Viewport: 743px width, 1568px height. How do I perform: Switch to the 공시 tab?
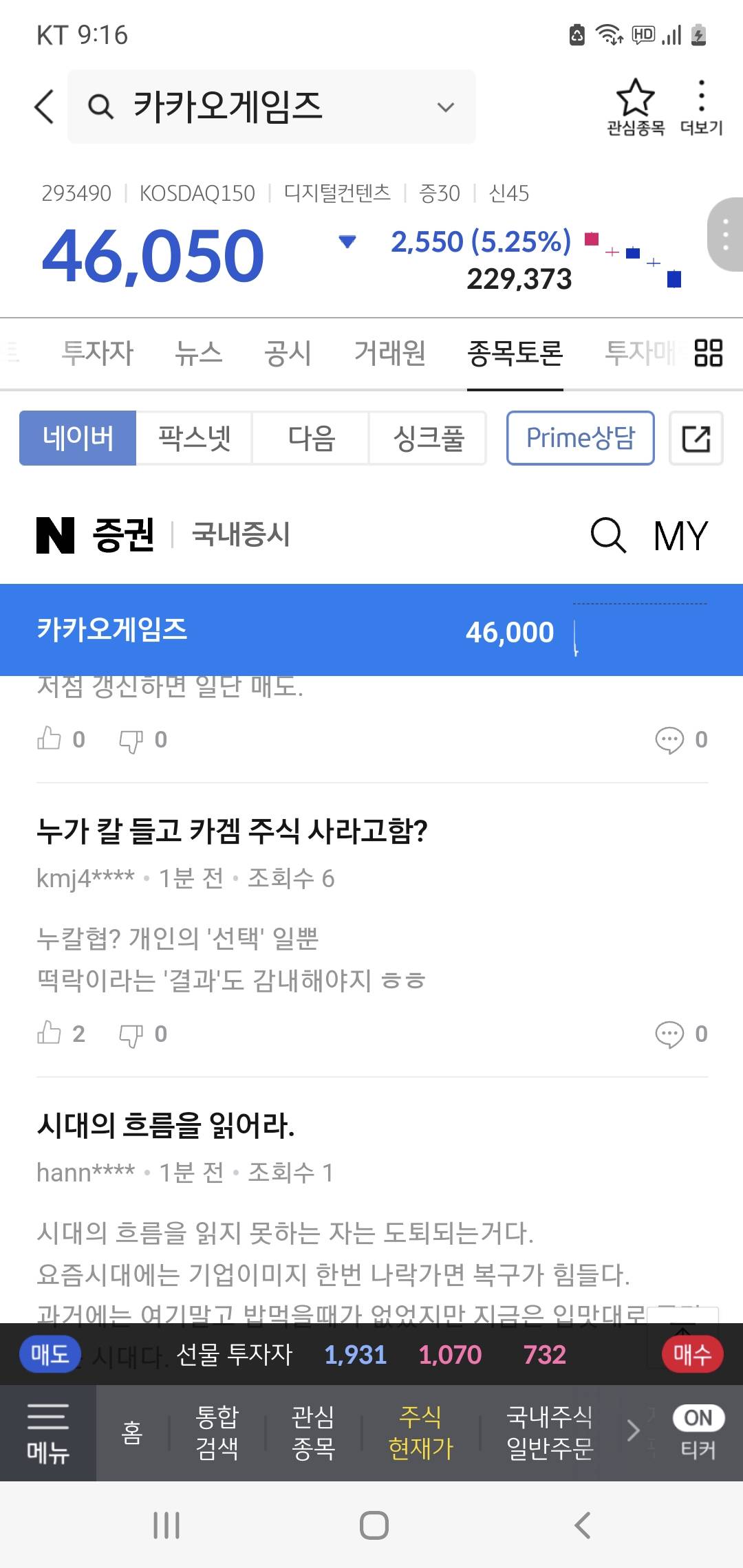tap(288, 353)
